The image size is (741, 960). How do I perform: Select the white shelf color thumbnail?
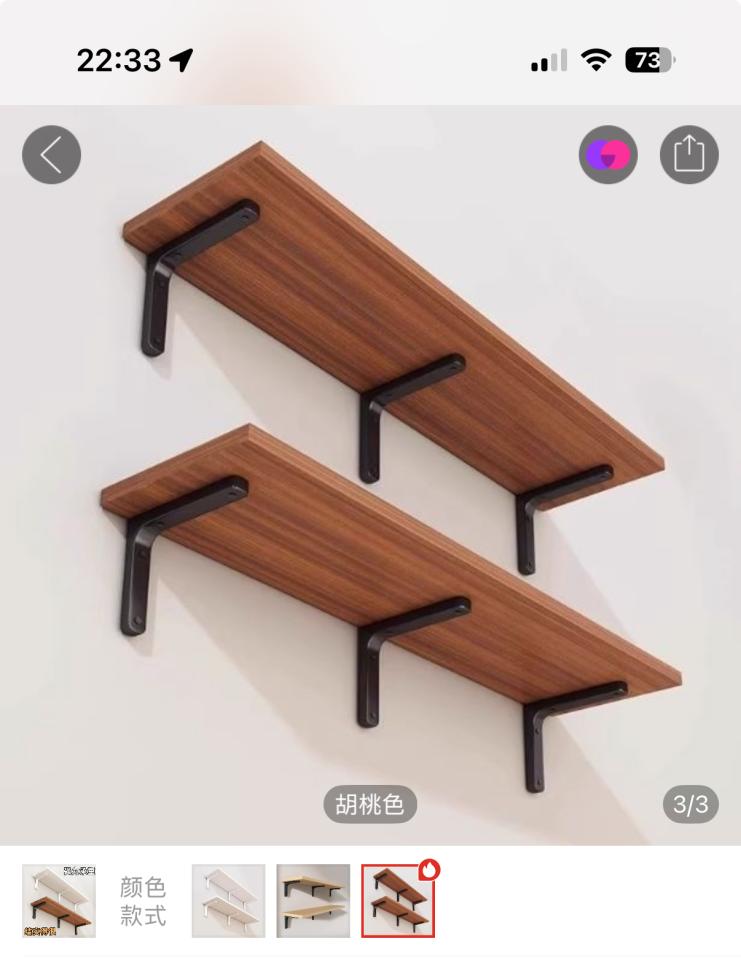[229, 901]
